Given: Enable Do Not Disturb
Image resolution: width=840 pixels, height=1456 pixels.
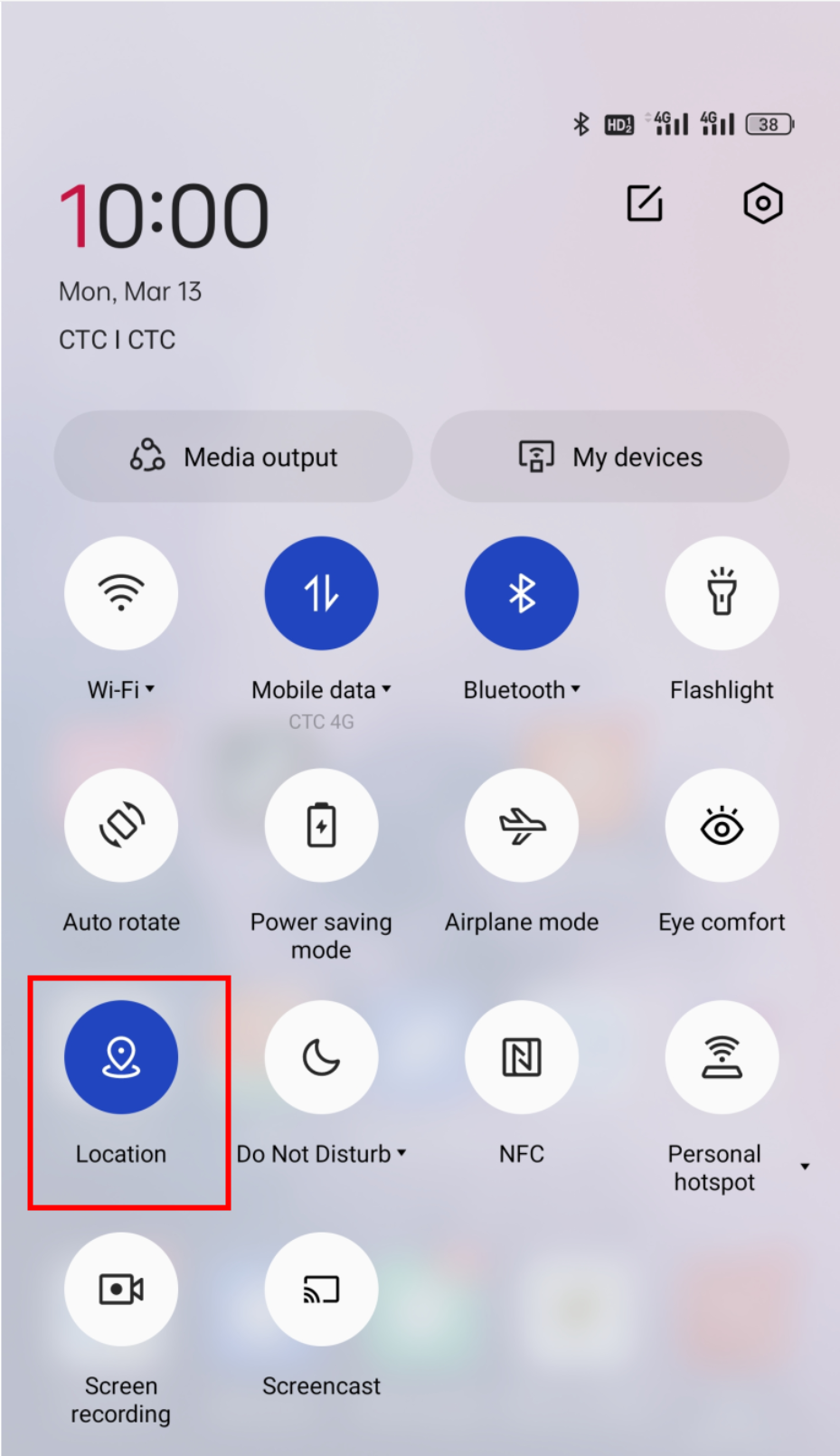Looking at the screenshot, I should click(321, 1057).
